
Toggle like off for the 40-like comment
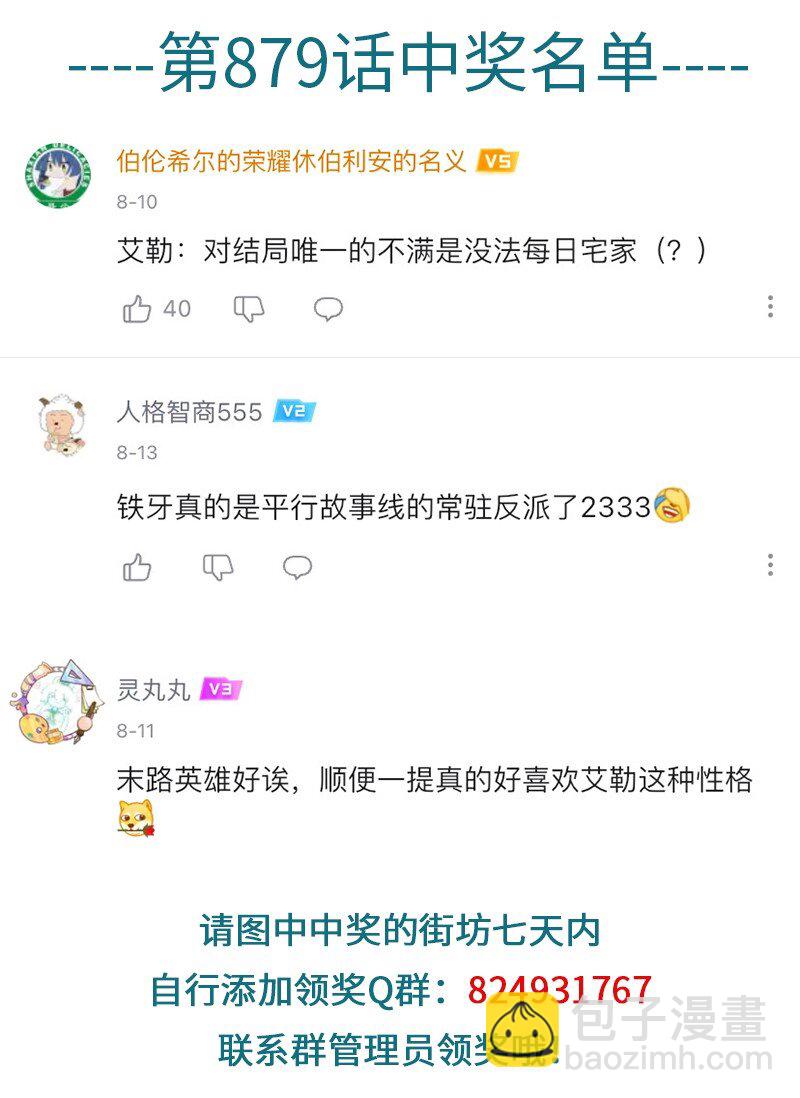136,308
